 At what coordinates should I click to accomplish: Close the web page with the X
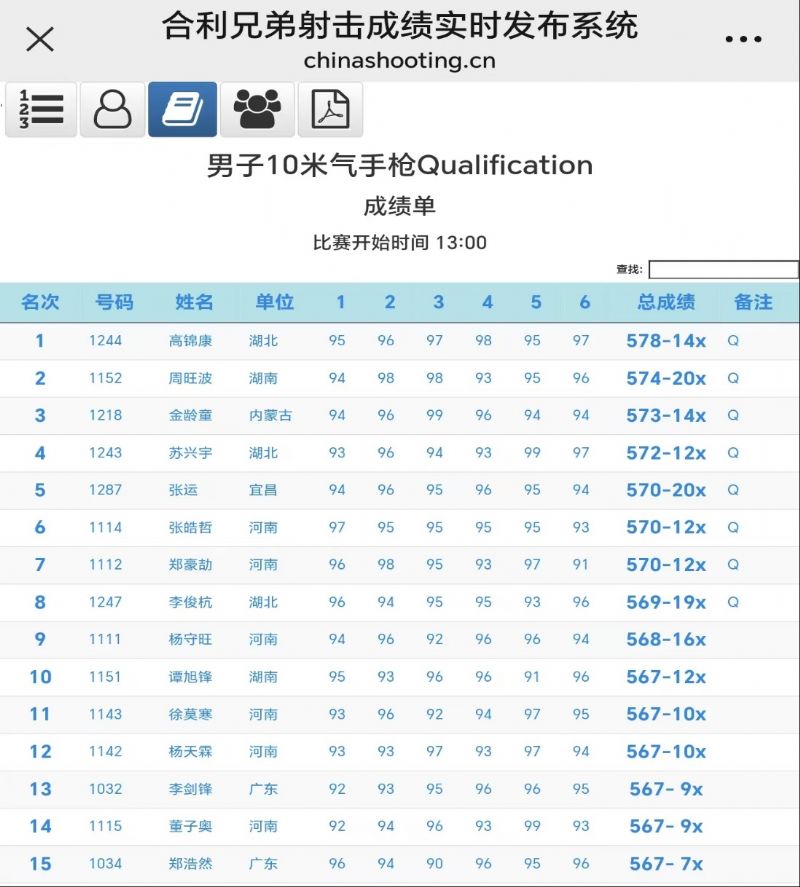coord(40,40)
